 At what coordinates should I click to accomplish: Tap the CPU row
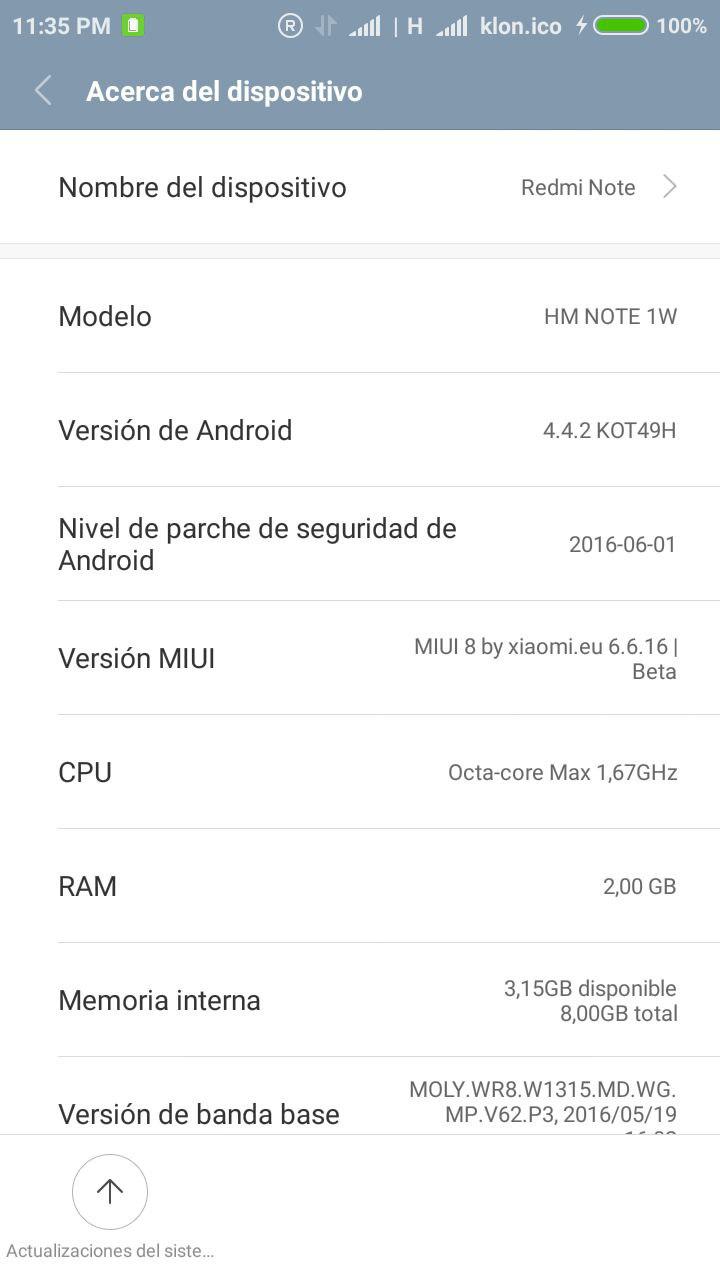[x=360, y=772]
